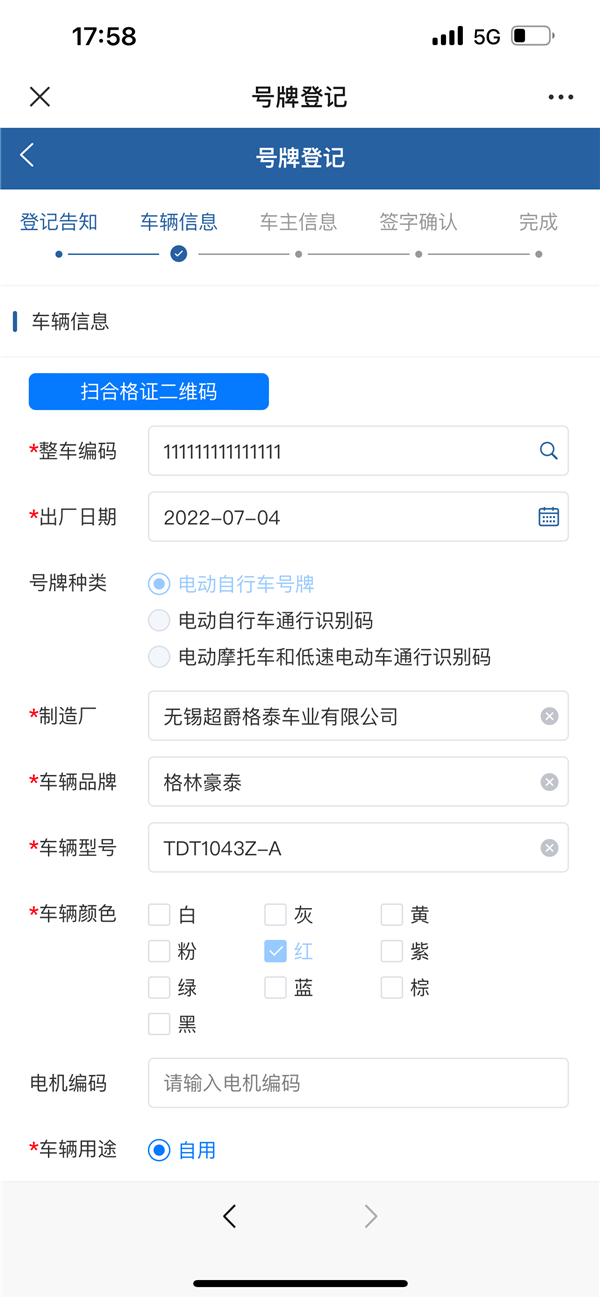Choose 电动摩托车和低速电动车通行识别码 plate type
Image resolution: width=600 pixels, height=1298 pixels.
159,657
